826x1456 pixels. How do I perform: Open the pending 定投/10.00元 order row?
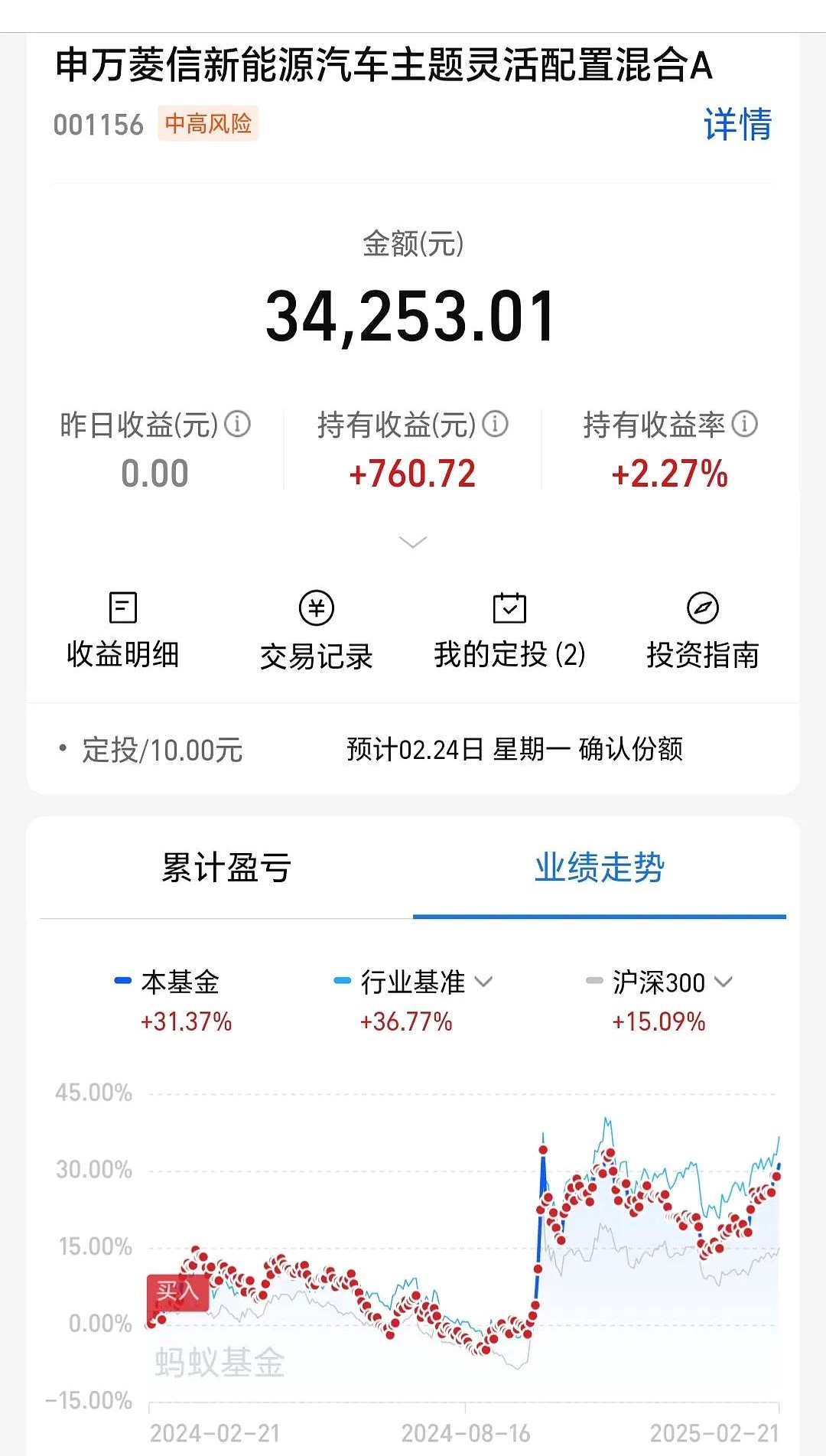pyautogui.click(x=413, y=750)
